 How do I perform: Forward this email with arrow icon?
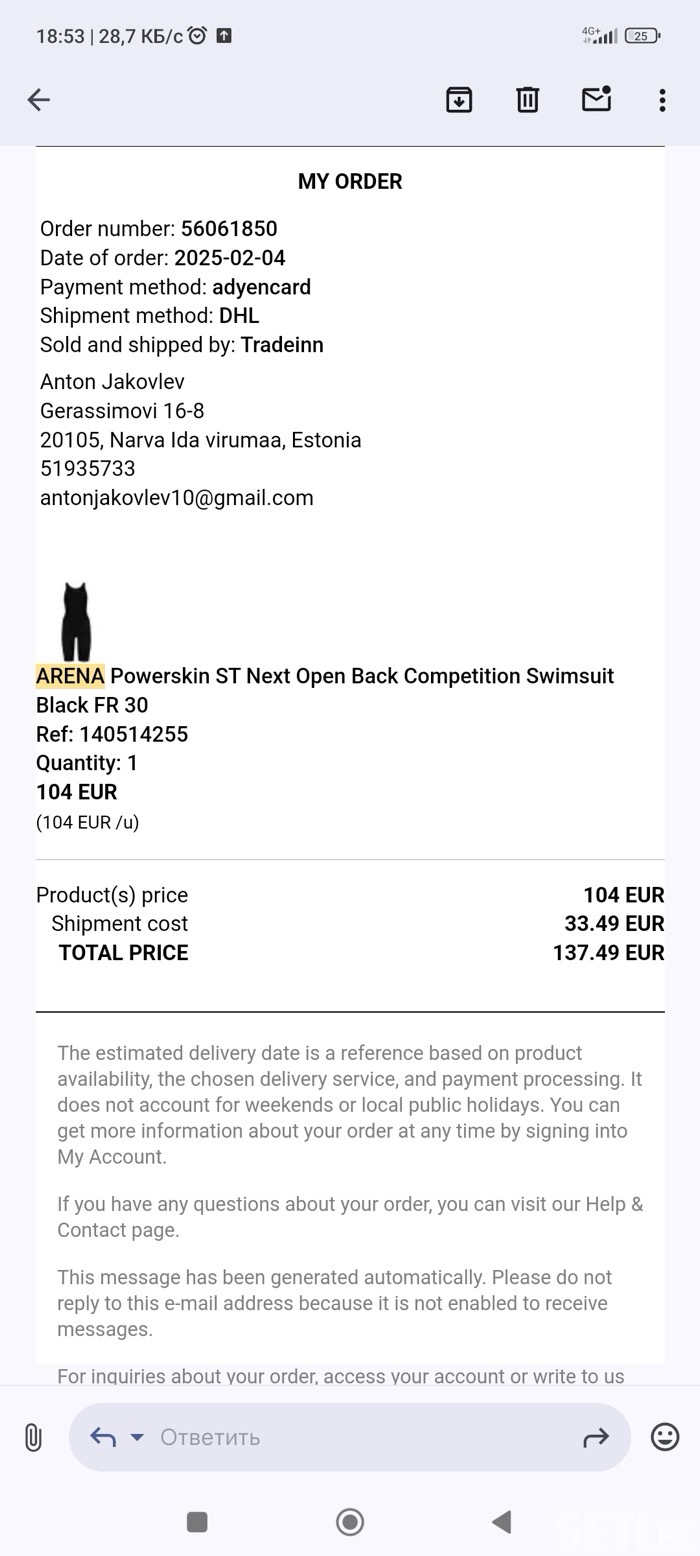pyautogui.click(x=596, y=1437)
